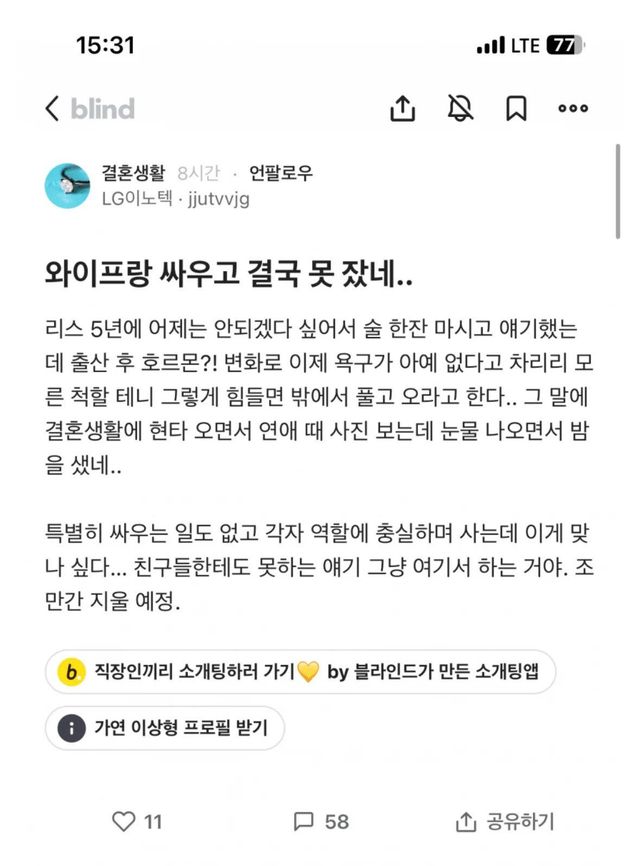Screen dimensions: 640x866
Task: Open the 직장인끼리 소개팅하러 가기 banner
Action: pos(300,672)
